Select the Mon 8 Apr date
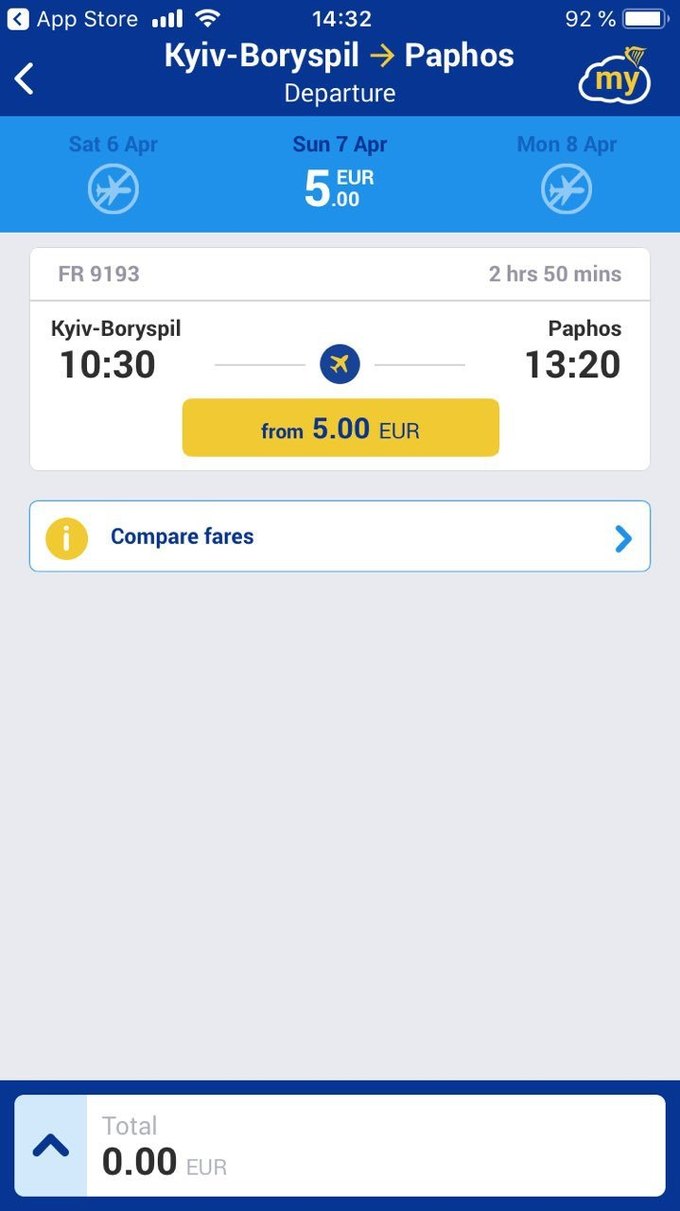The width and height of the screenshot is (680, 1211). 566,174
